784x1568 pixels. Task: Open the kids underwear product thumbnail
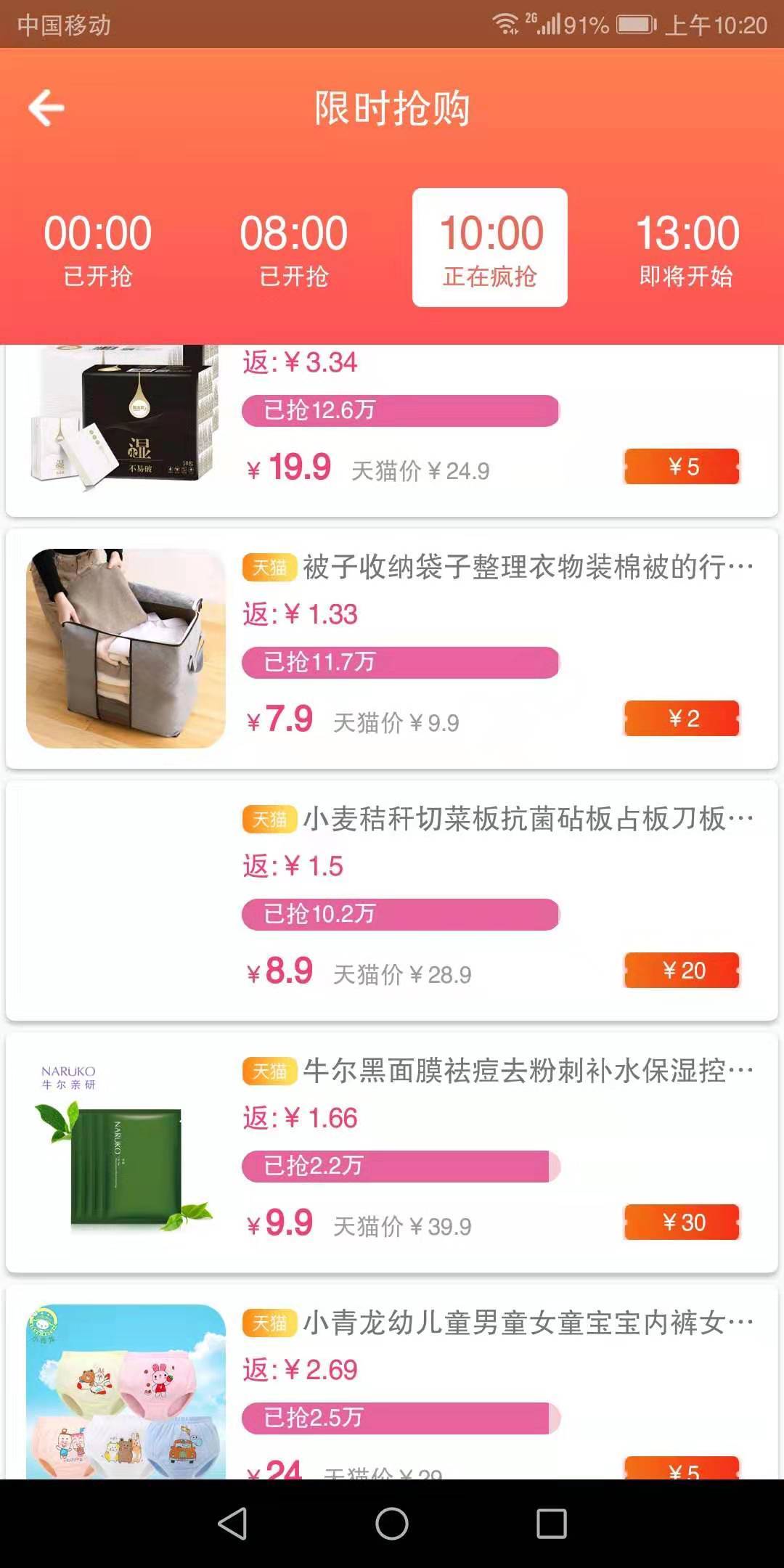122,1401
